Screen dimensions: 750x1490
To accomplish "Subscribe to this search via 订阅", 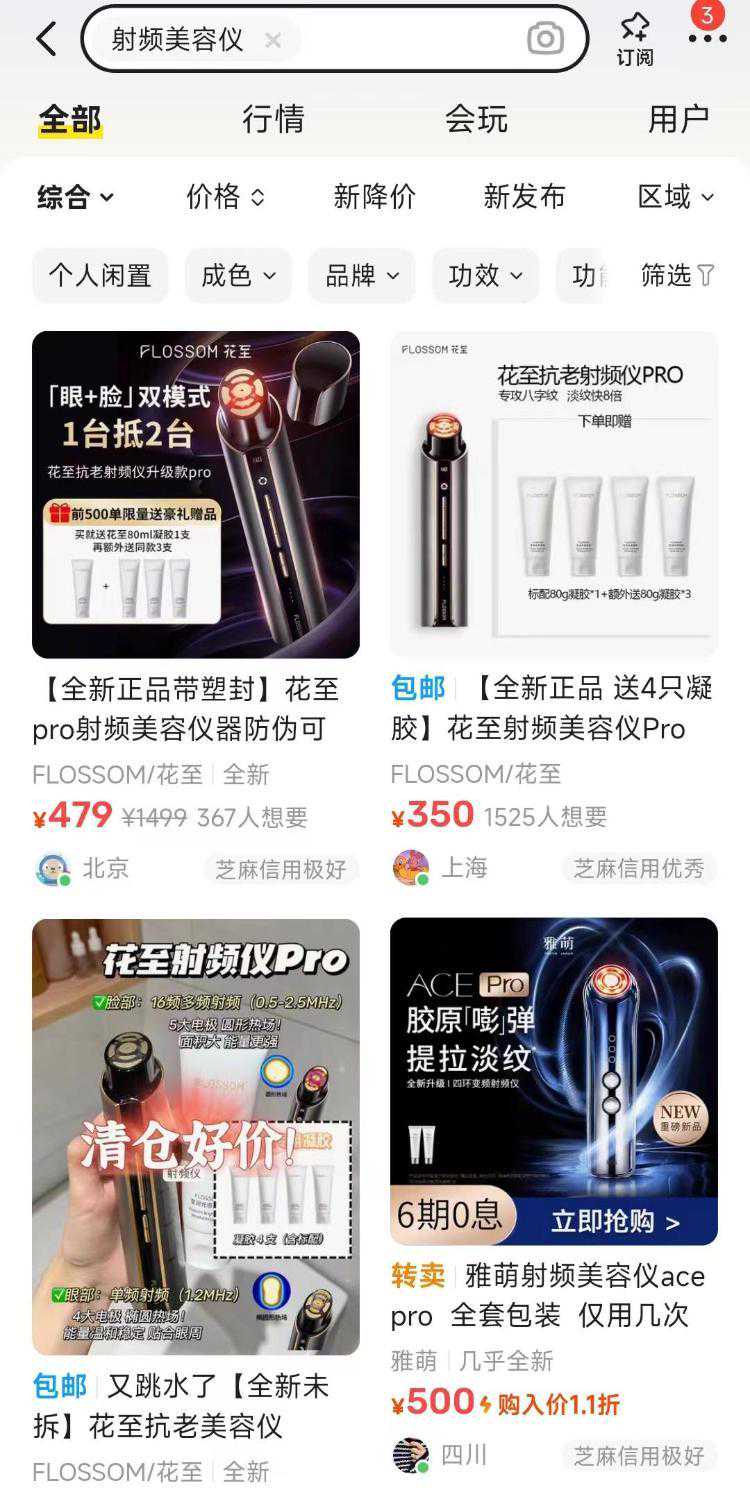I will 634,40.
